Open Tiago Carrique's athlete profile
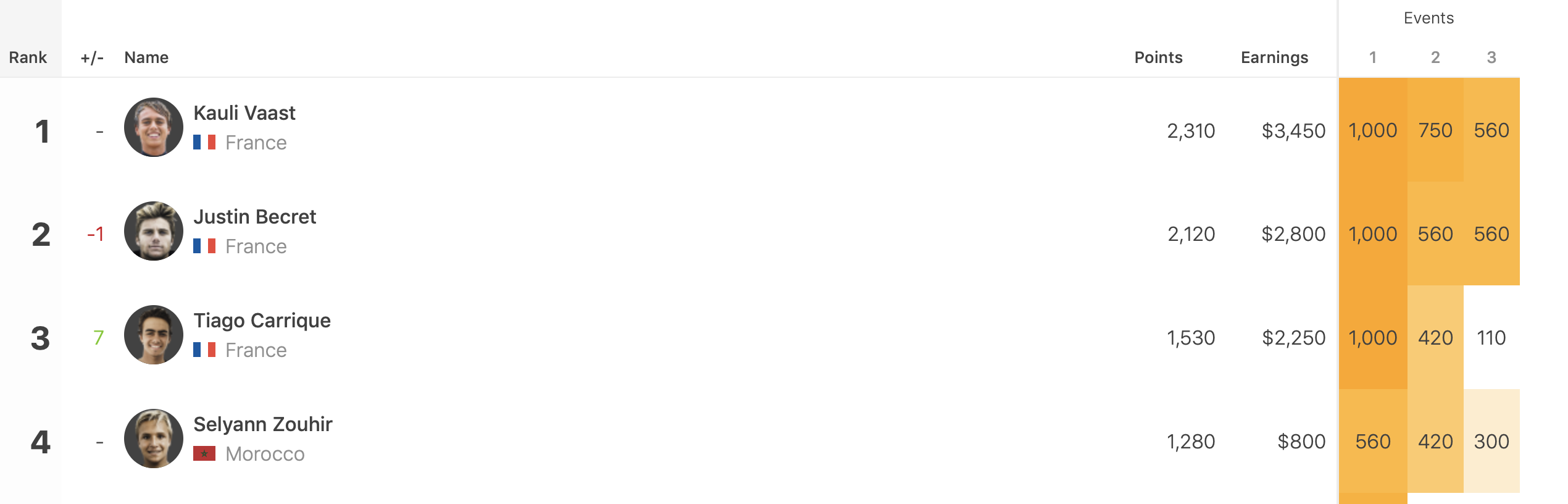 [x=262, y=321]
